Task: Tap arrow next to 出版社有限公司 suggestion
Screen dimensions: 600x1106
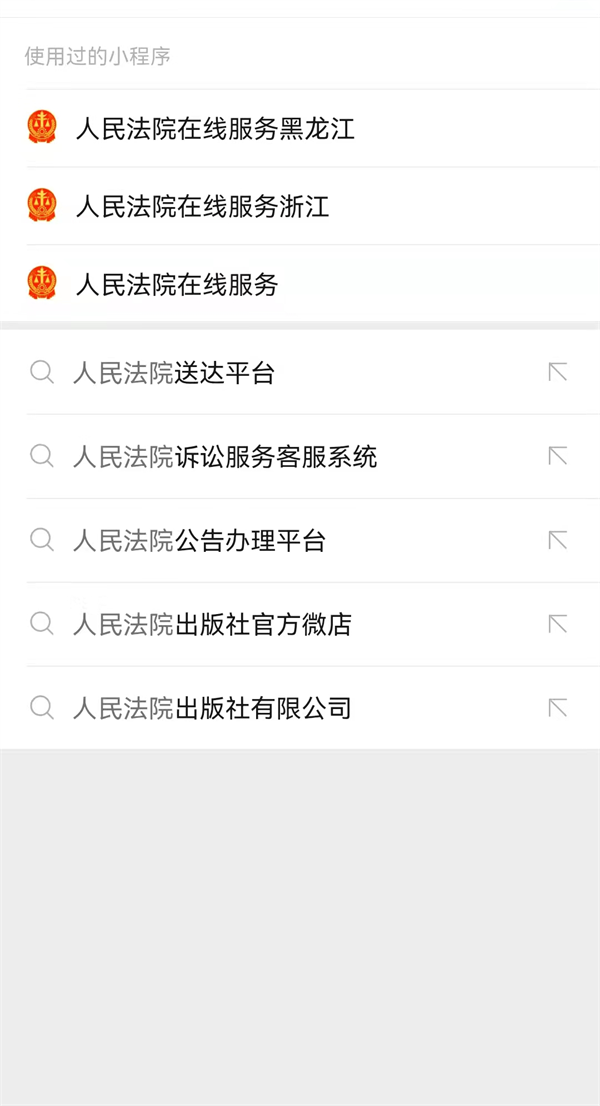Action: coord(558,707)
